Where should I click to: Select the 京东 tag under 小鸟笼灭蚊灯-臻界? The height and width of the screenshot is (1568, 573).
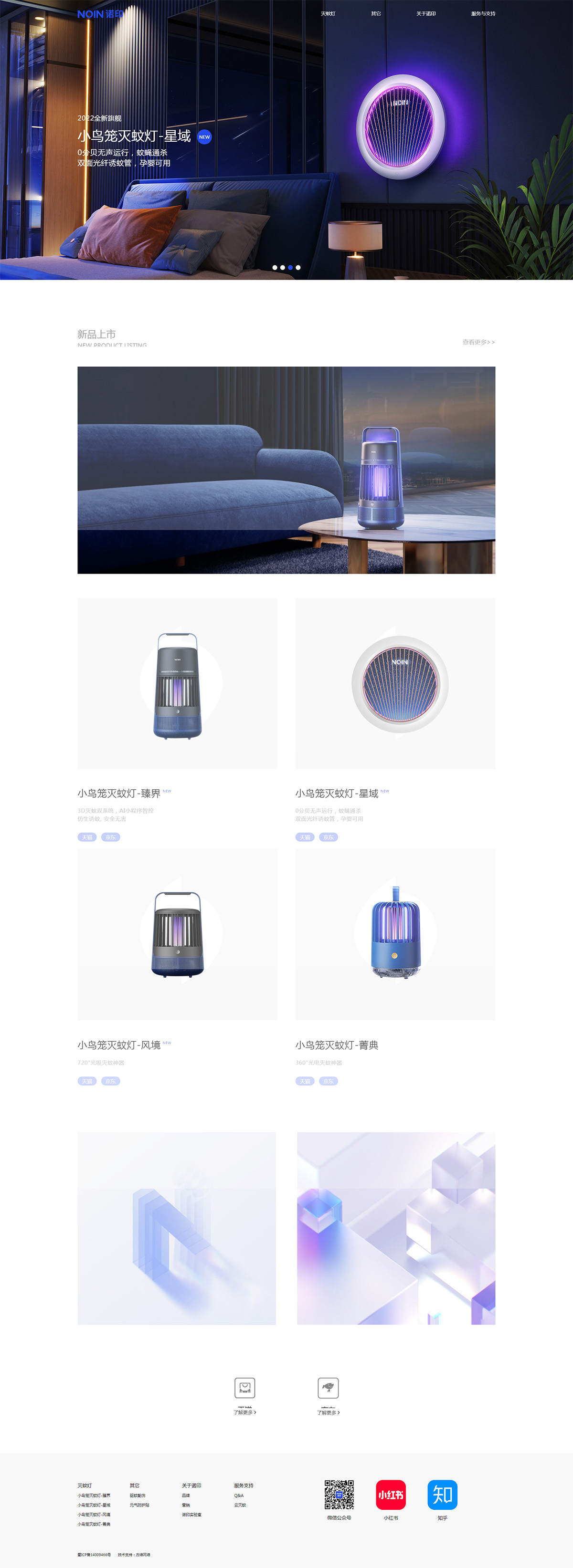110,837
